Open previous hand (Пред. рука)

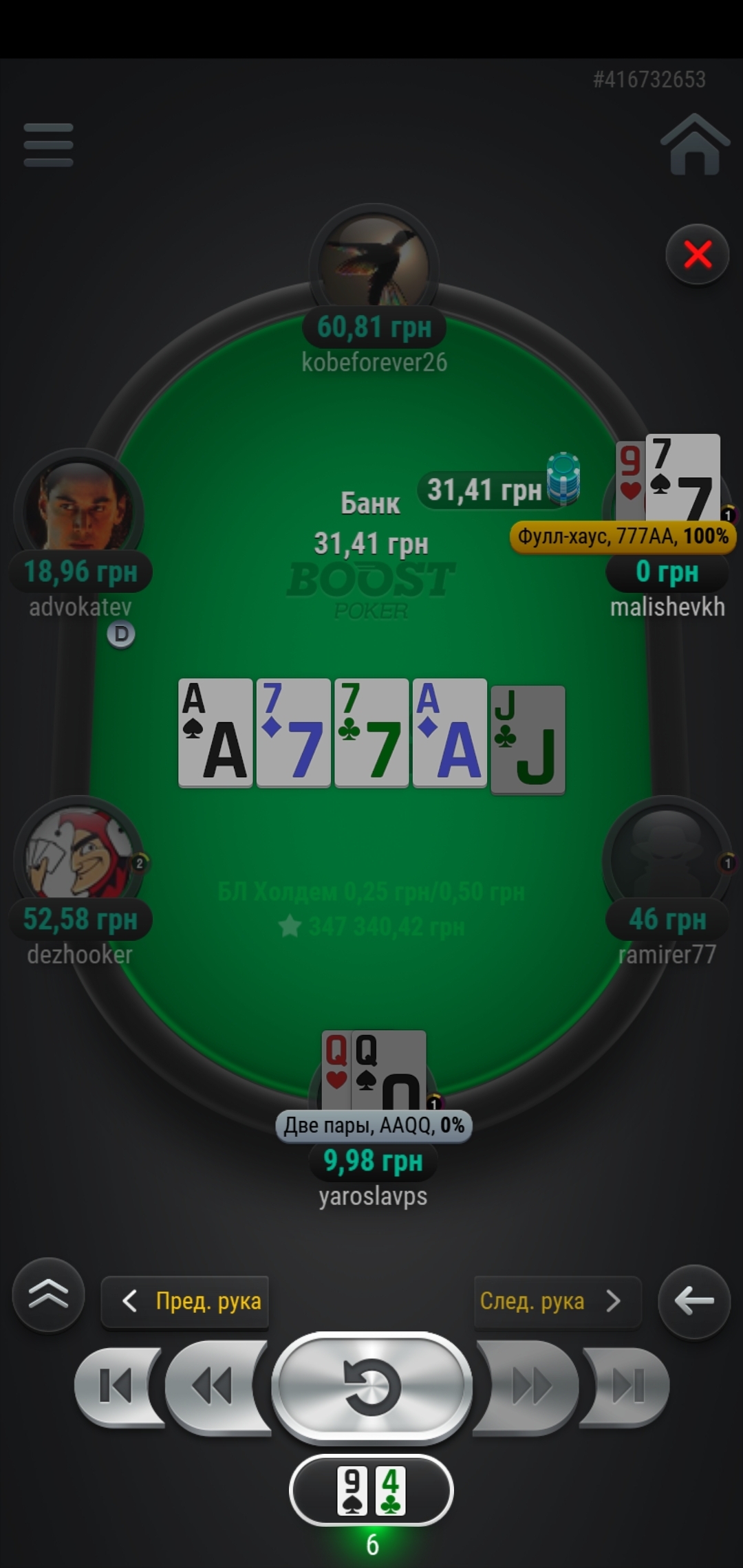tap(185, 1301)
